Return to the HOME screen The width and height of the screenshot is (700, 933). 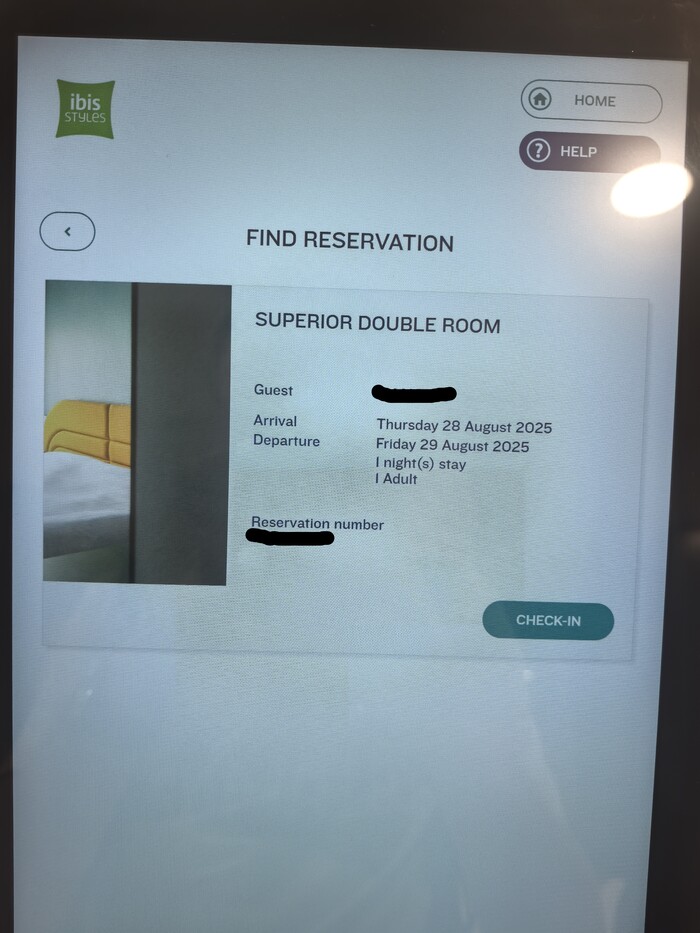[590, 101]
